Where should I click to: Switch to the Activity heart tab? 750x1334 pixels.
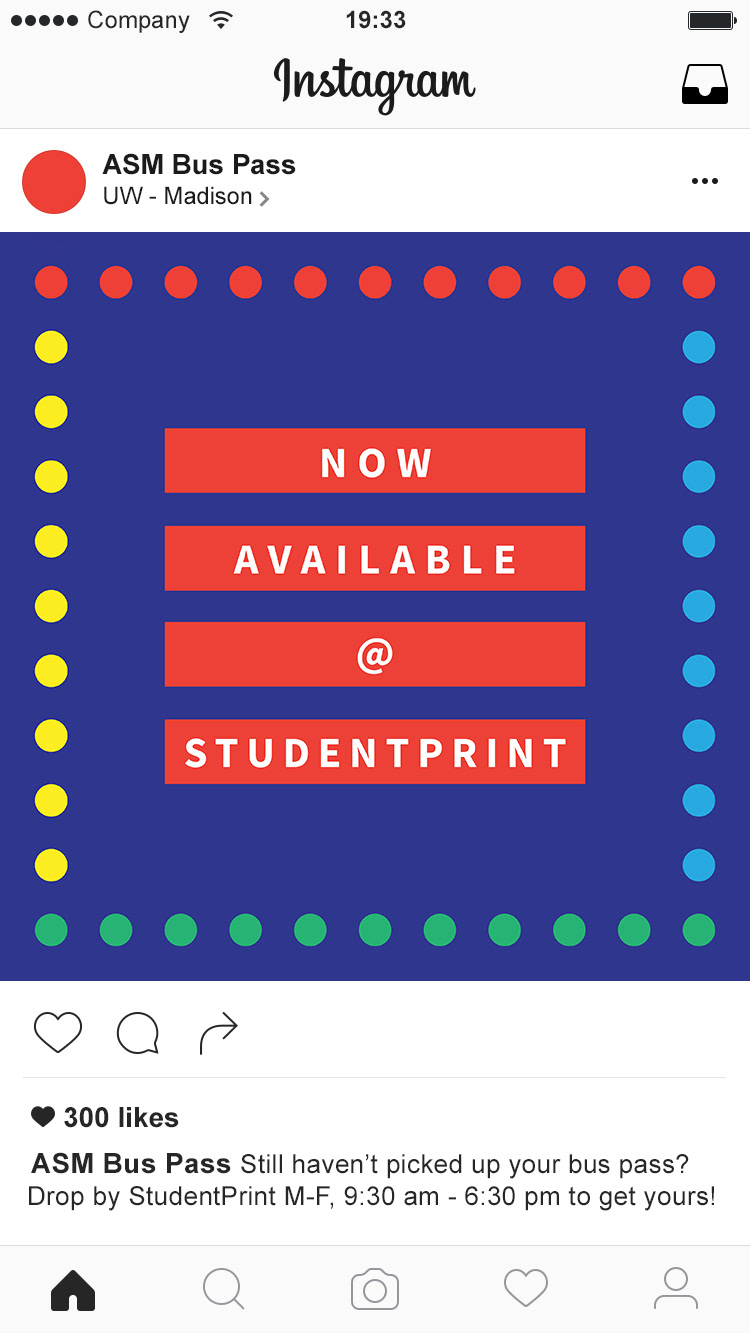click(526, 1289)
